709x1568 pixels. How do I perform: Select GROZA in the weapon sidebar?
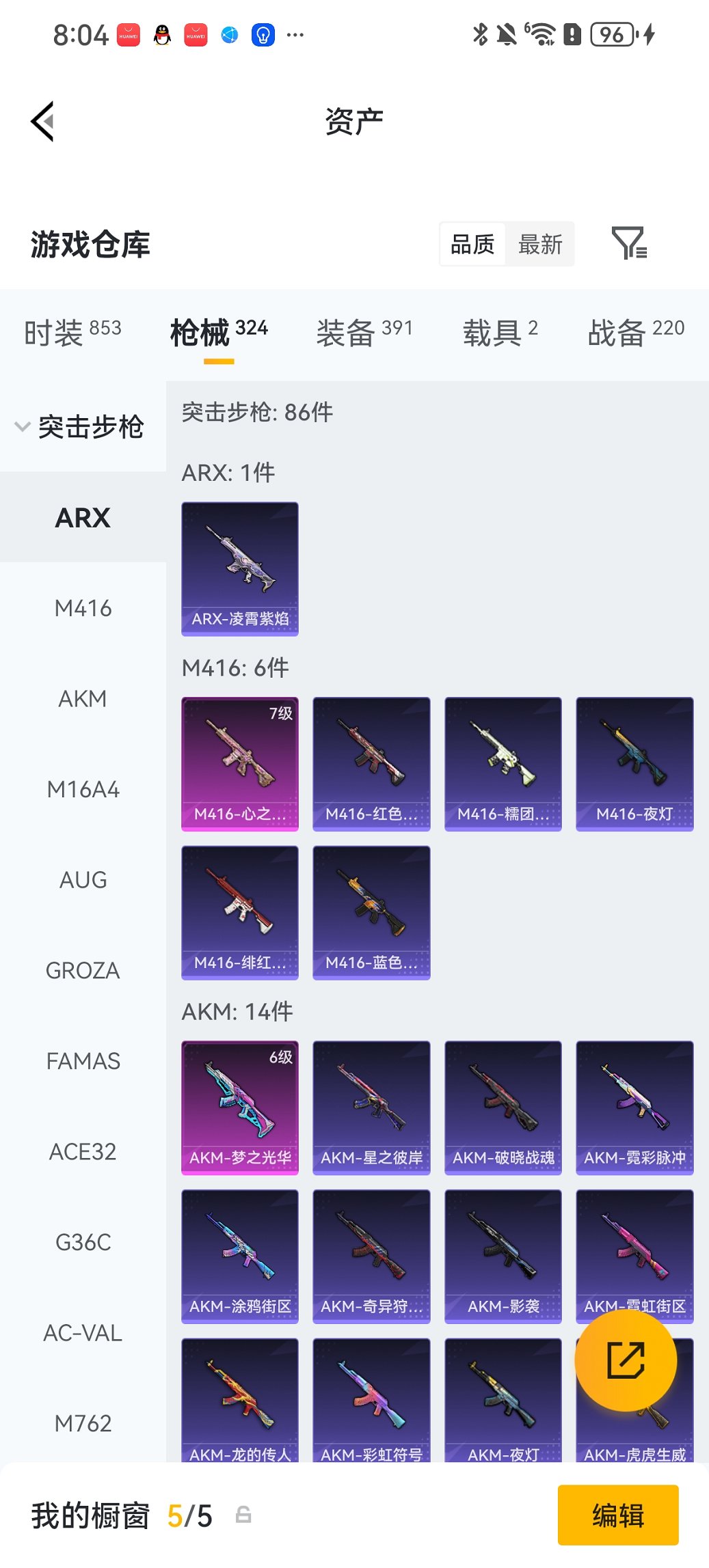[83, 970]
